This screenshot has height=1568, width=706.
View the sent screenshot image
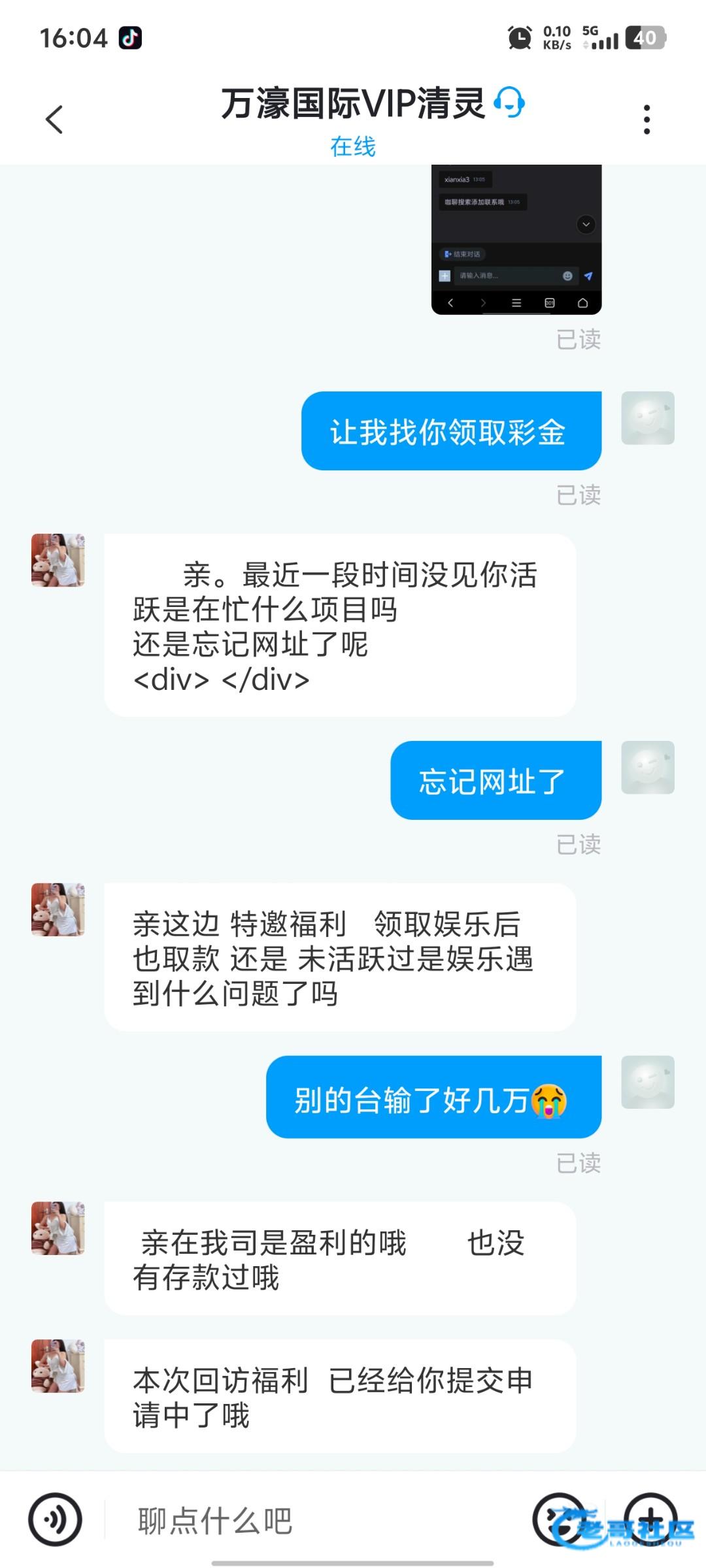[516, 239]
